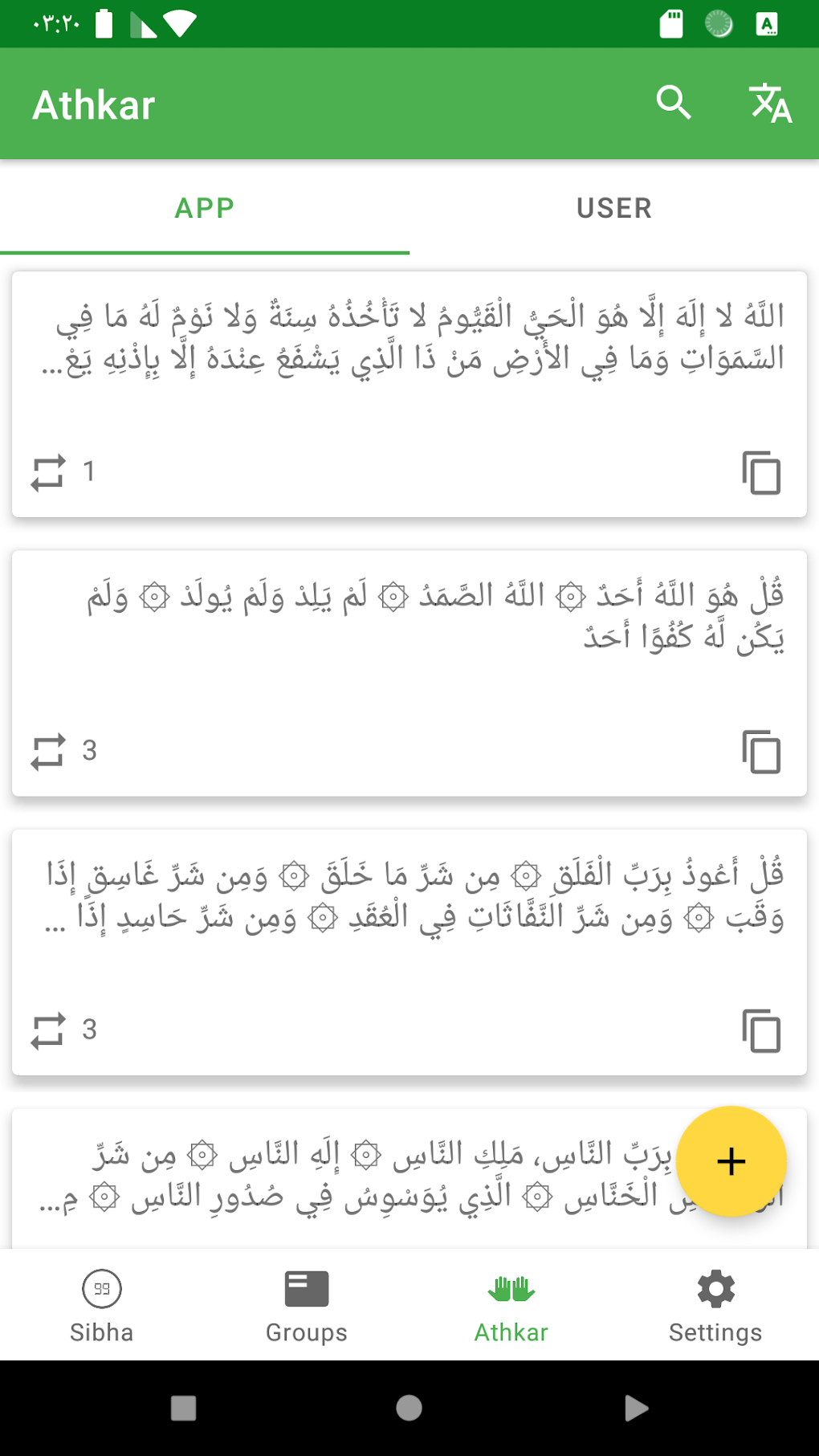Open the Groups tab
The width and height of the screenshot is (819, 1456).
[307, 1306]
